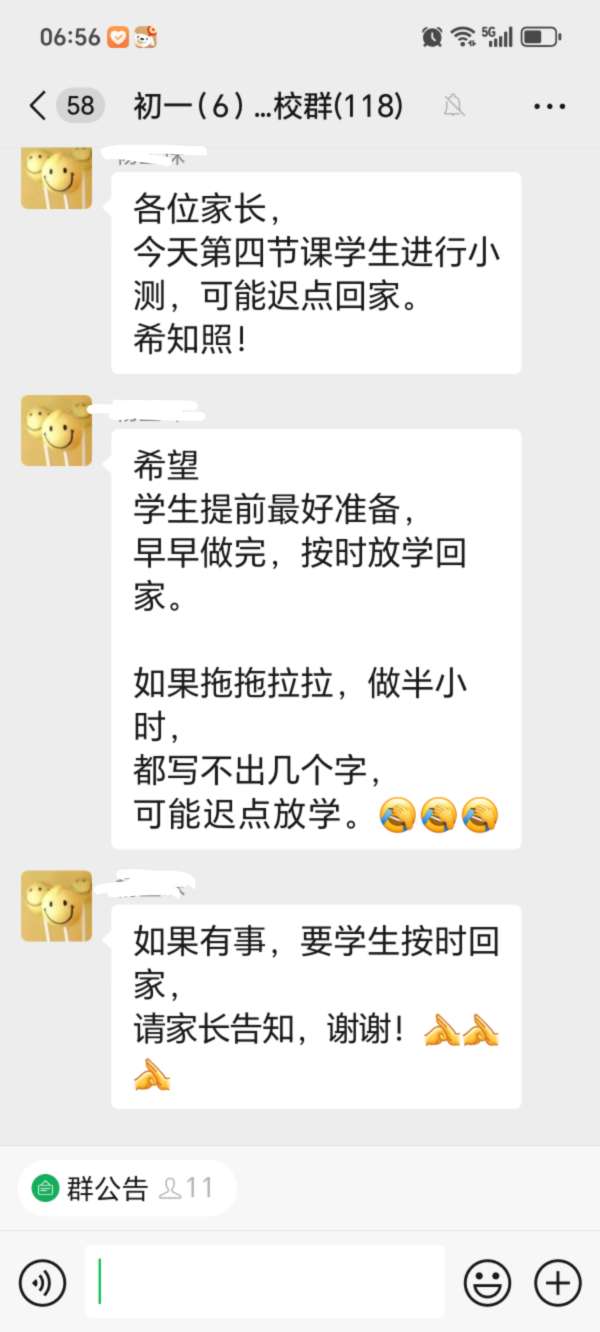Viewport: 600px width, 1332px height.
Task: Focus the message text field
Action: (265, 1282)
